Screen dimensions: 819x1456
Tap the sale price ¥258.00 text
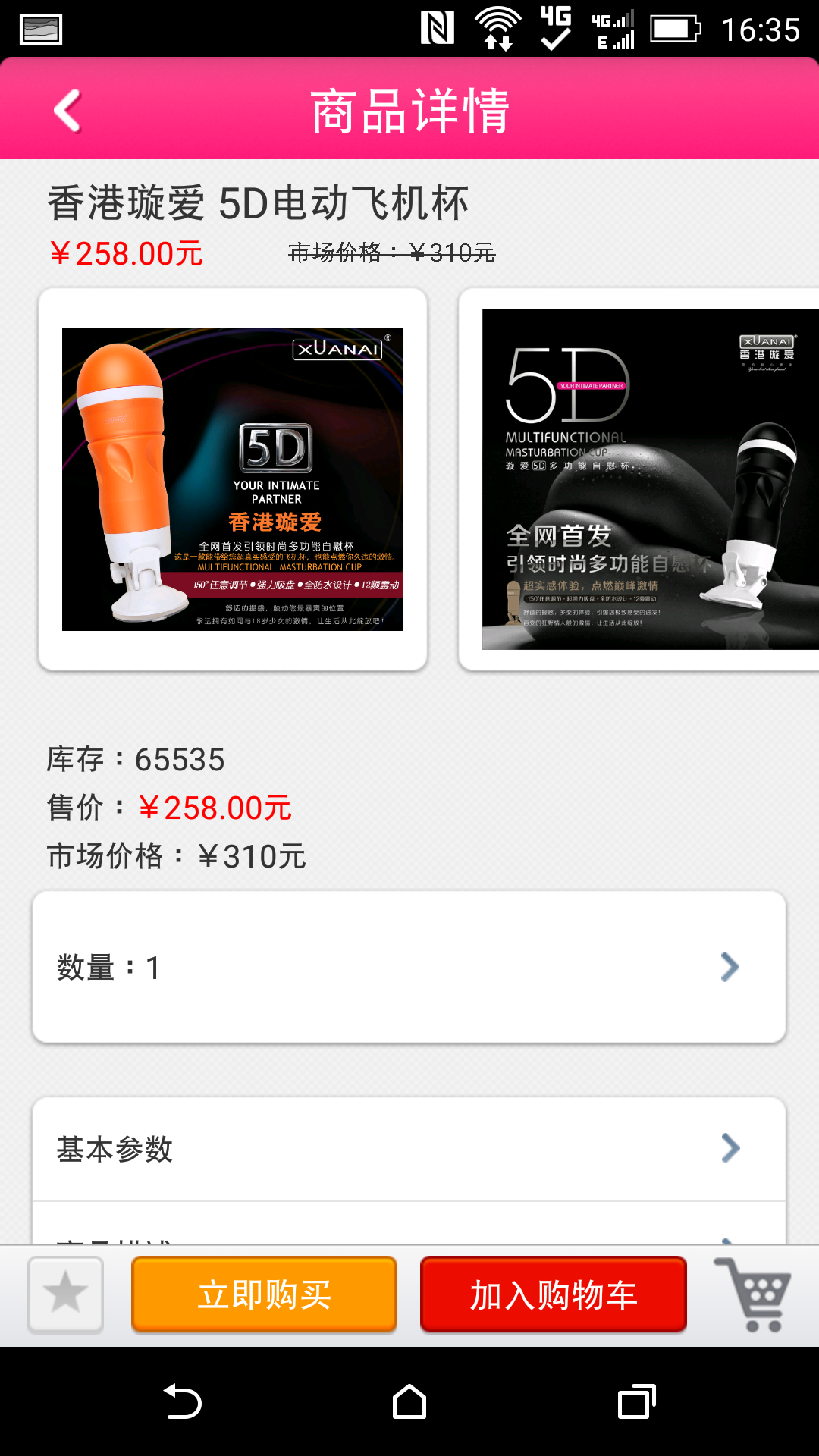(125, 253)
